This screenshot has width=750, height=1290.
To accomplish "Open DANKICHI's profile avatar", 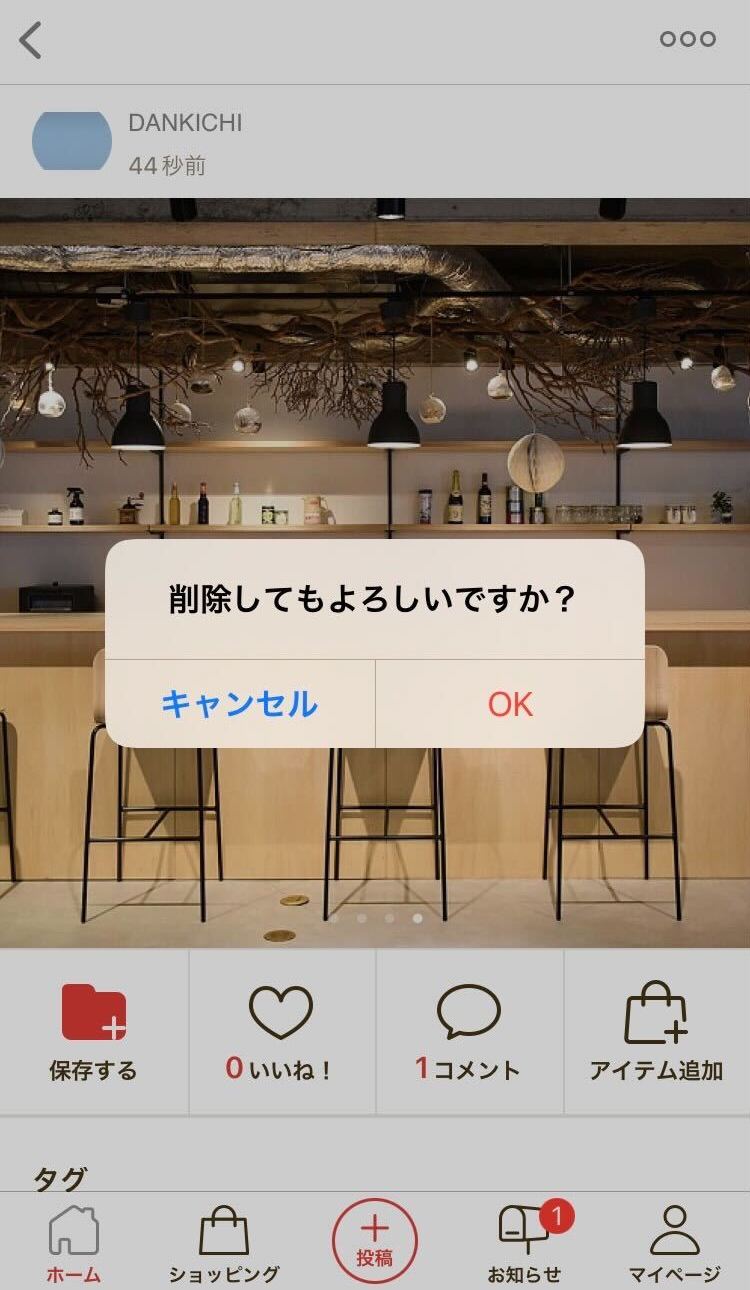I will (x=72, y=141).
